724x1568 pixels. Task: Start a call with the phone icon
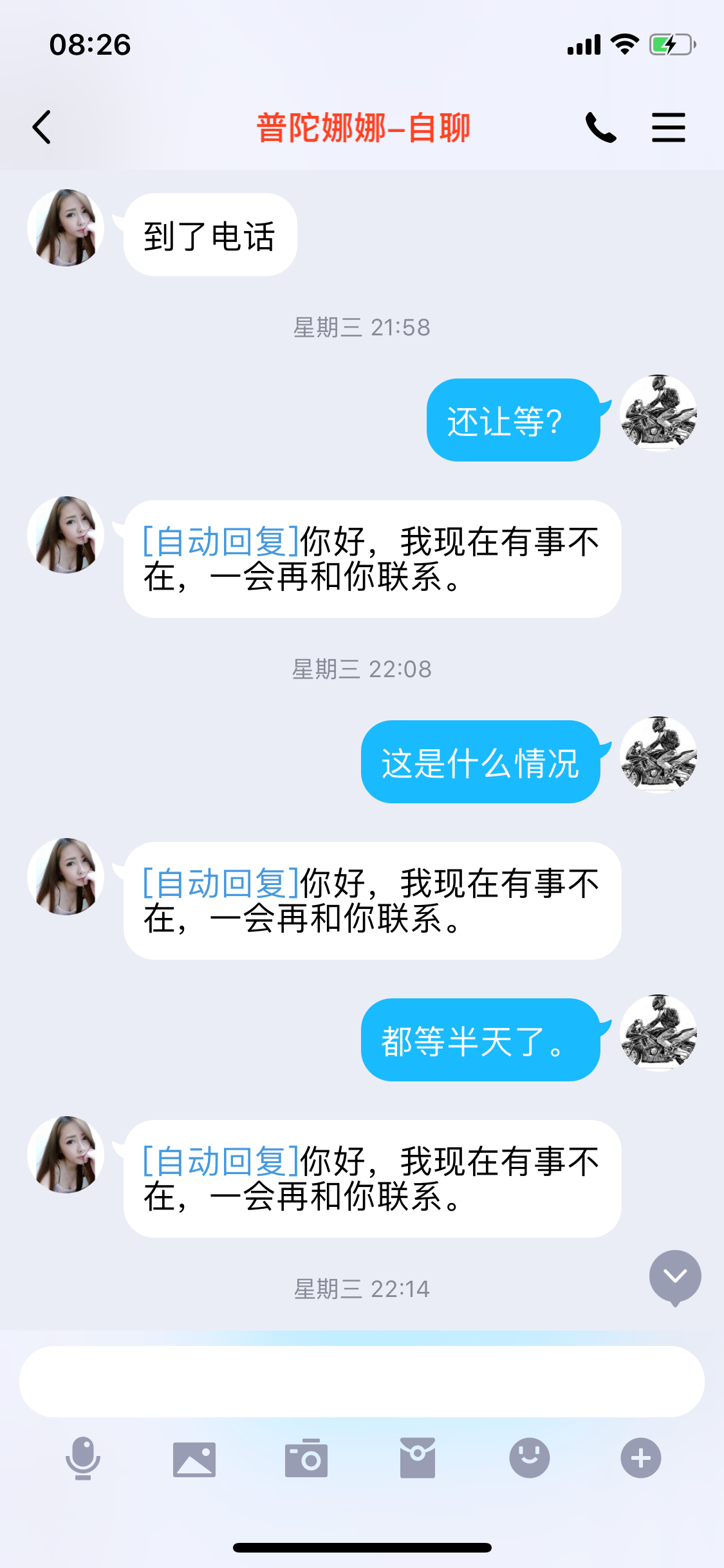tap(602, 127)
